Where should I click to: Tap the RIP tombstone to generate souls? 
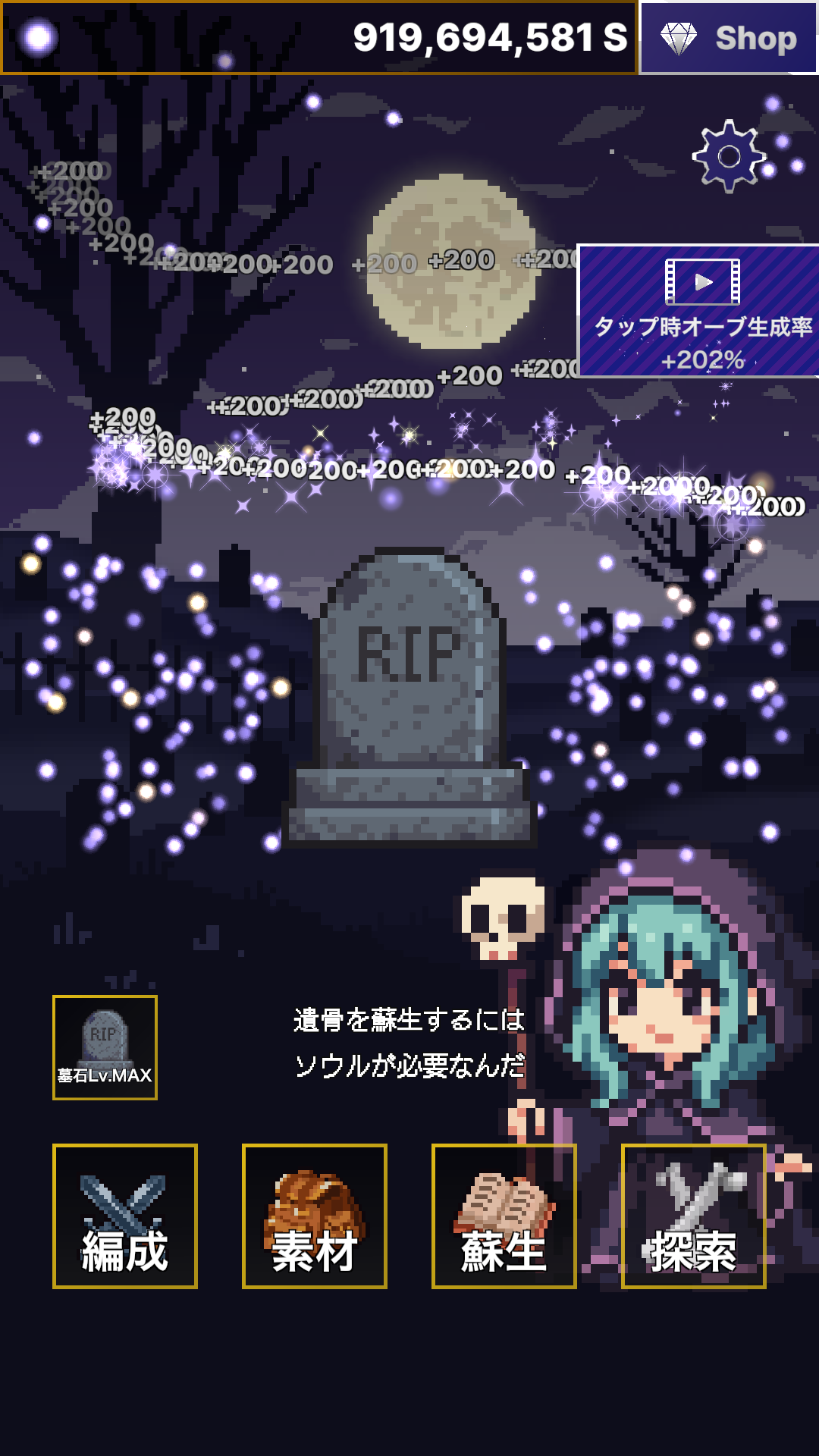(410, 698)
